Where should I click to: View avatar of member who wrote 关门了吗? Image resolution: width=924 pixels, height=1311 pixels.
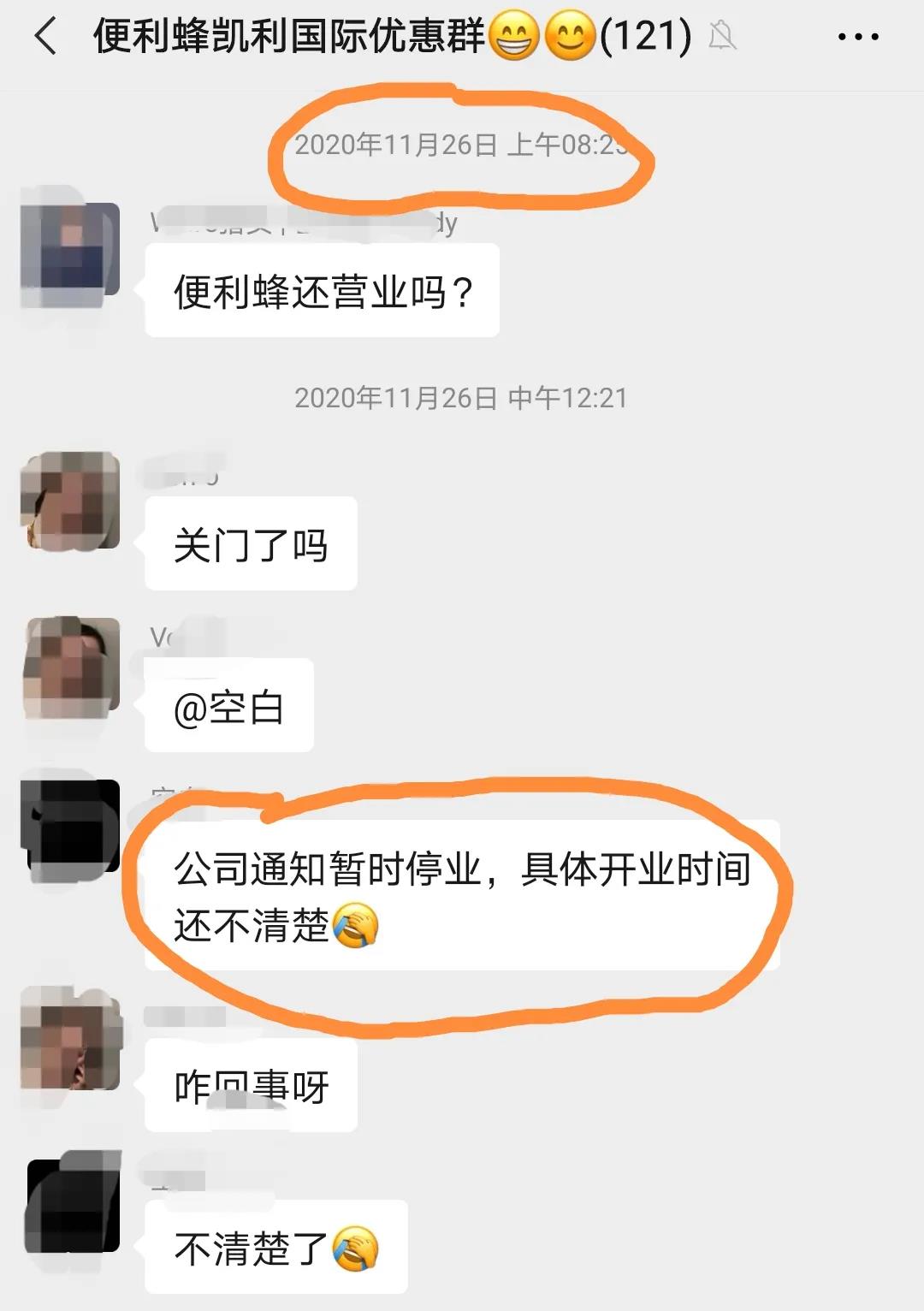[70, 501]
